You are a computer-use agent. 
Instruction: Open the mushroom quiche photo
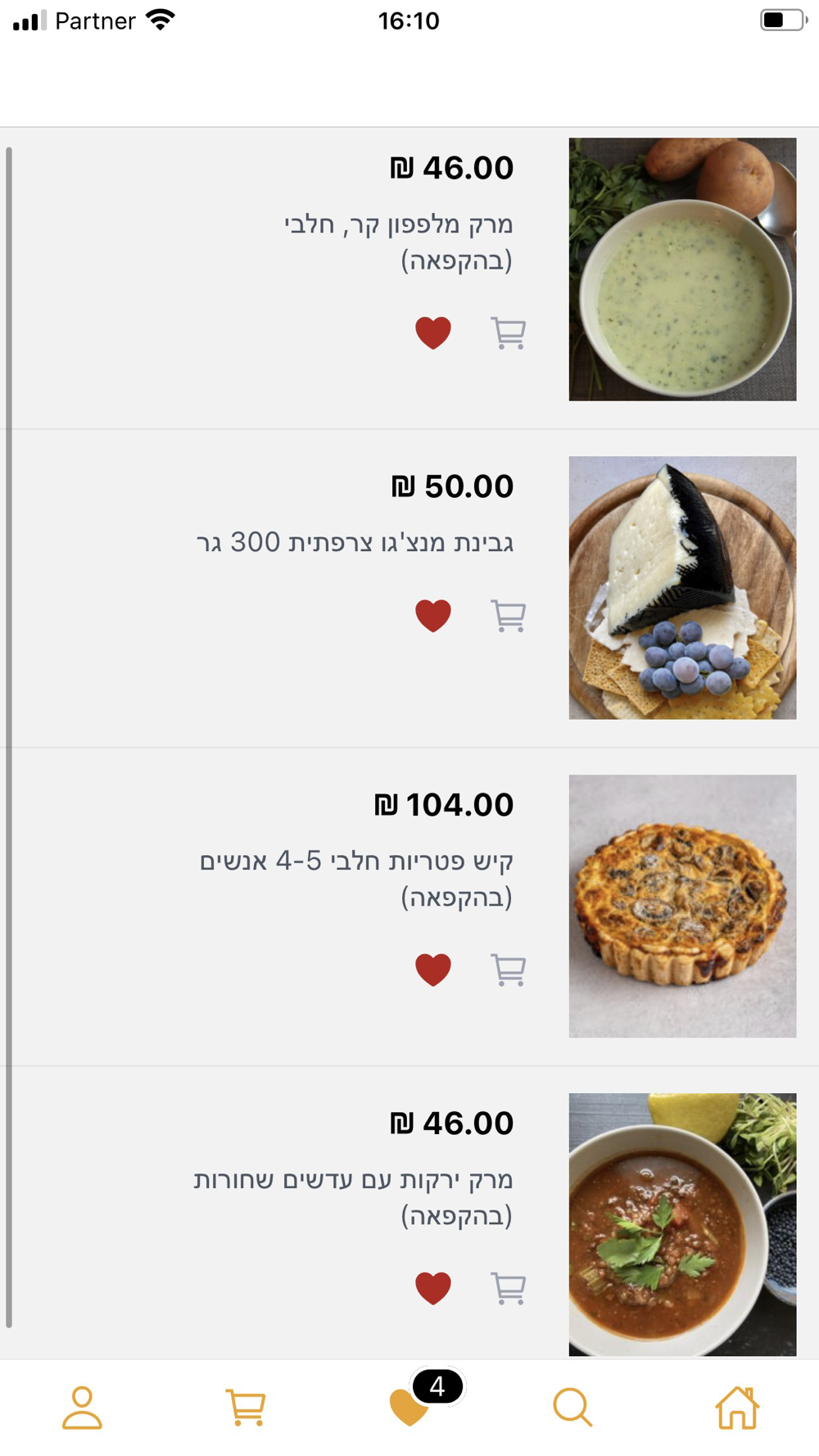pos(682,906)
